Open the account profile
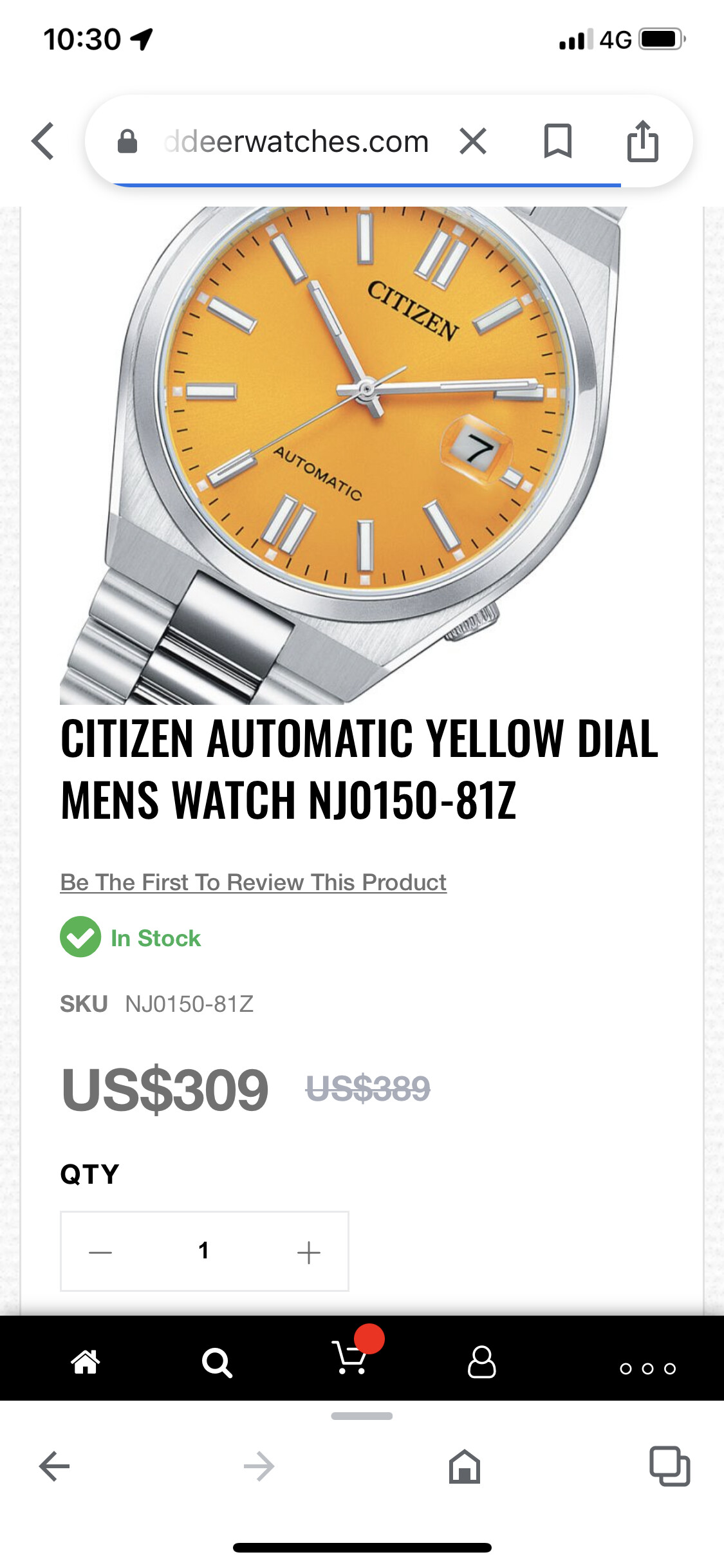This screenshot has height=1568, width=724. pyautogui.click(x=481, y=1361)
